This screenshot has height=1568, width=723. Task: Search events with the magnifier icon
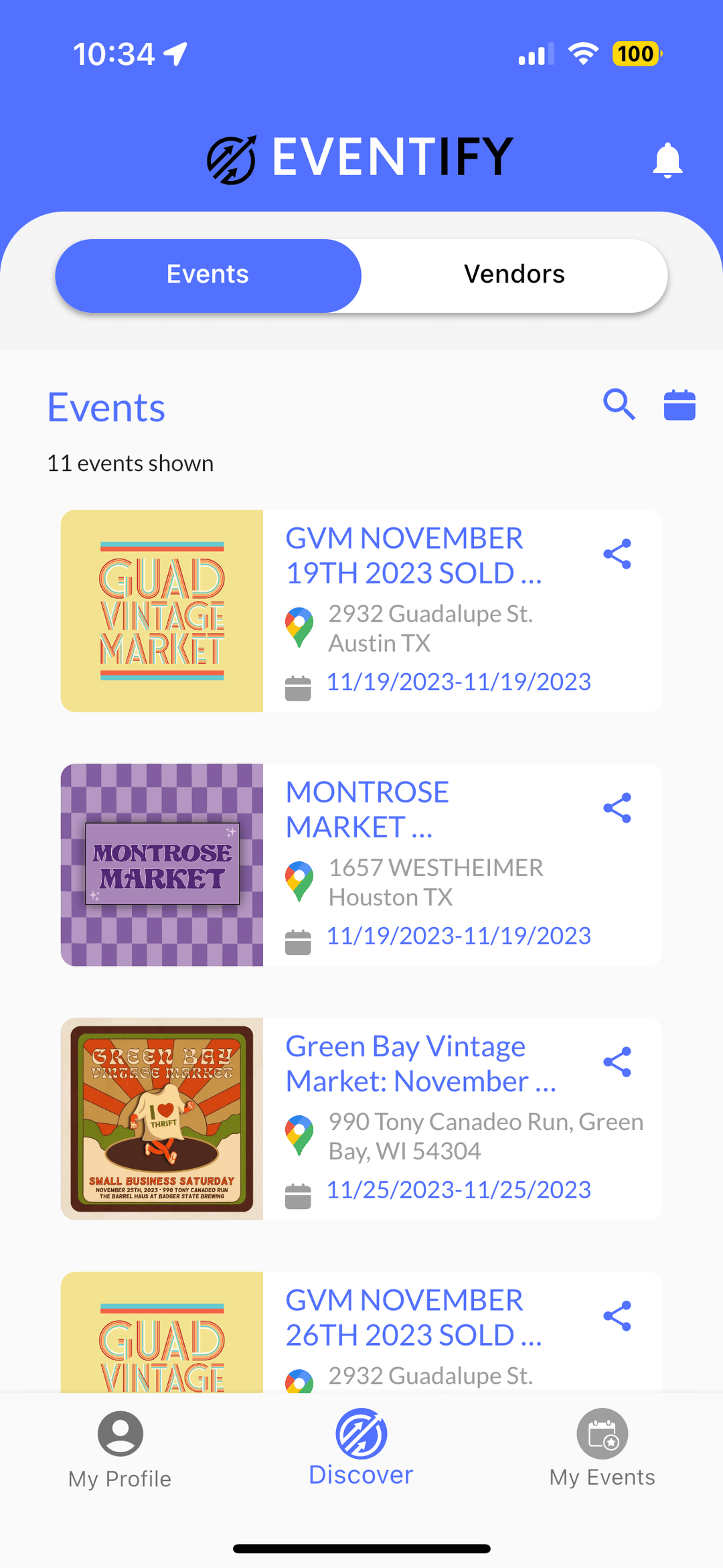[x=619, y=405]
